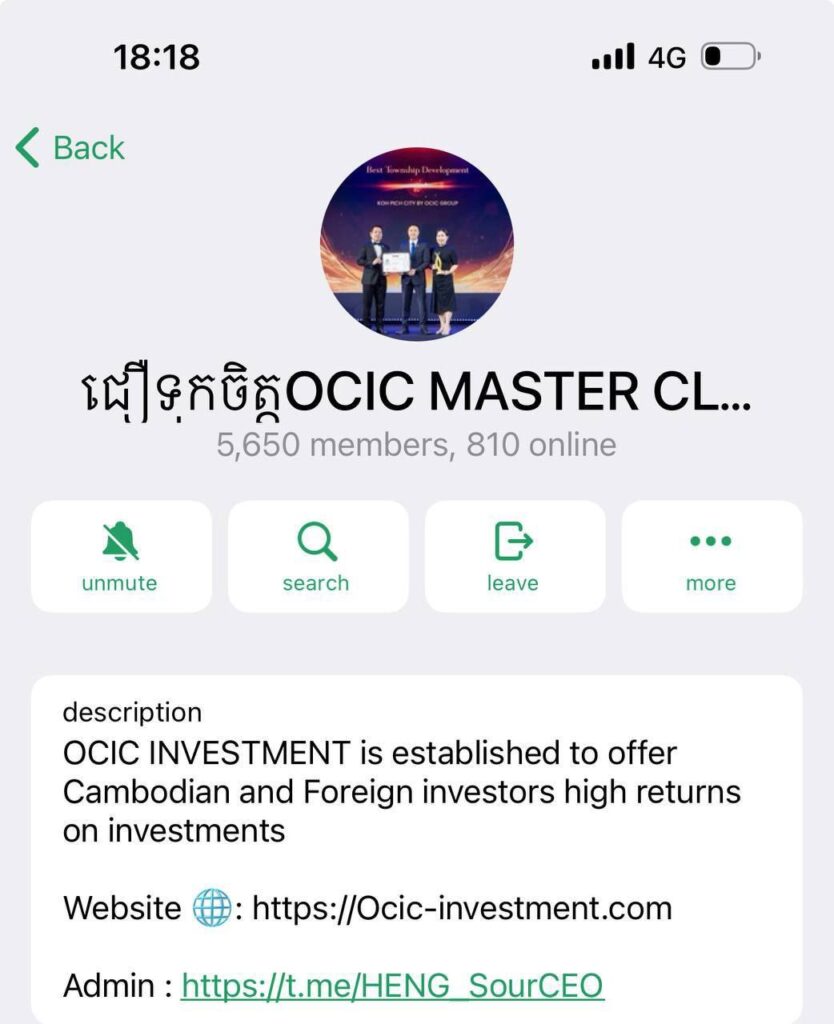
Task: Open the more options menu
Action: click(x=711, y=556)
